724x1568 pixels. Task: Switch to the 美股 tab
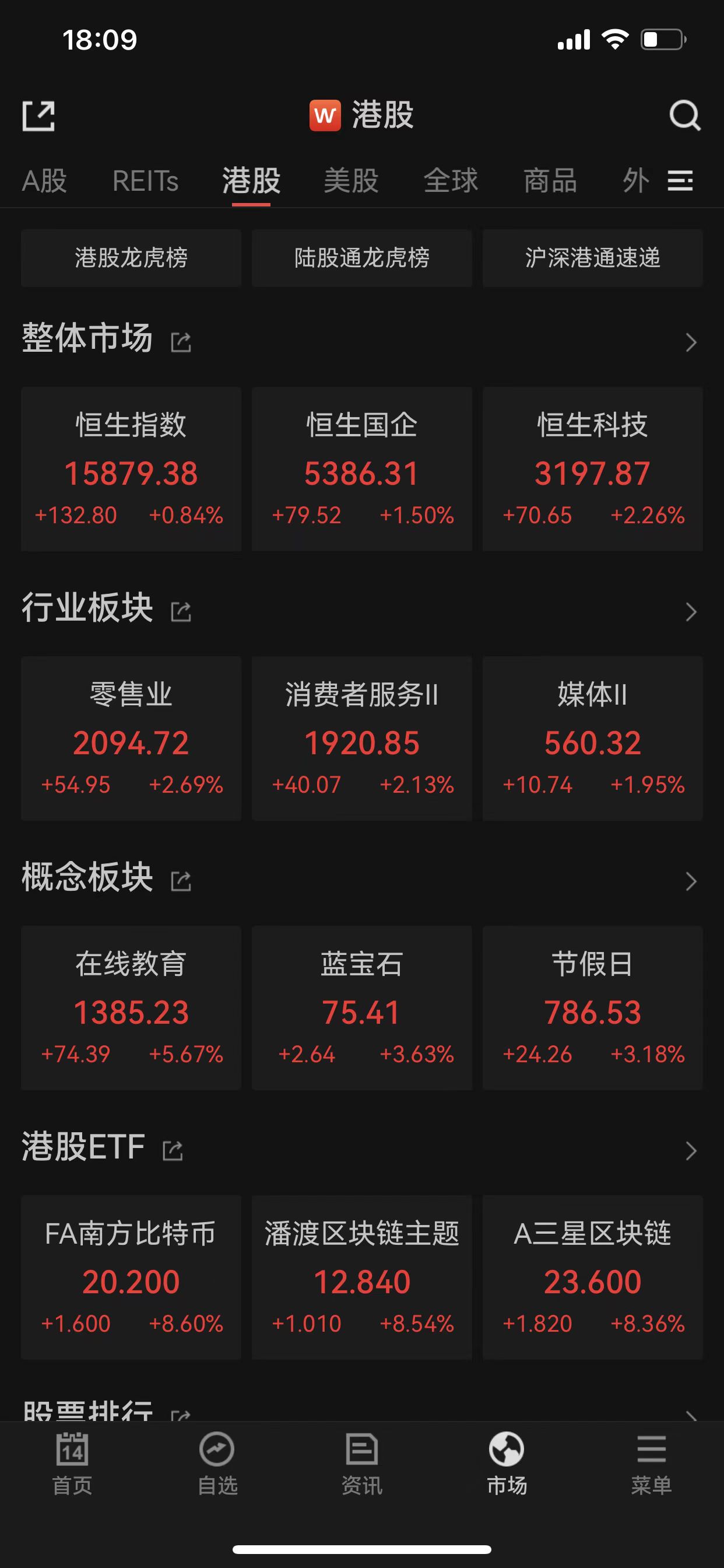[351, 181]
